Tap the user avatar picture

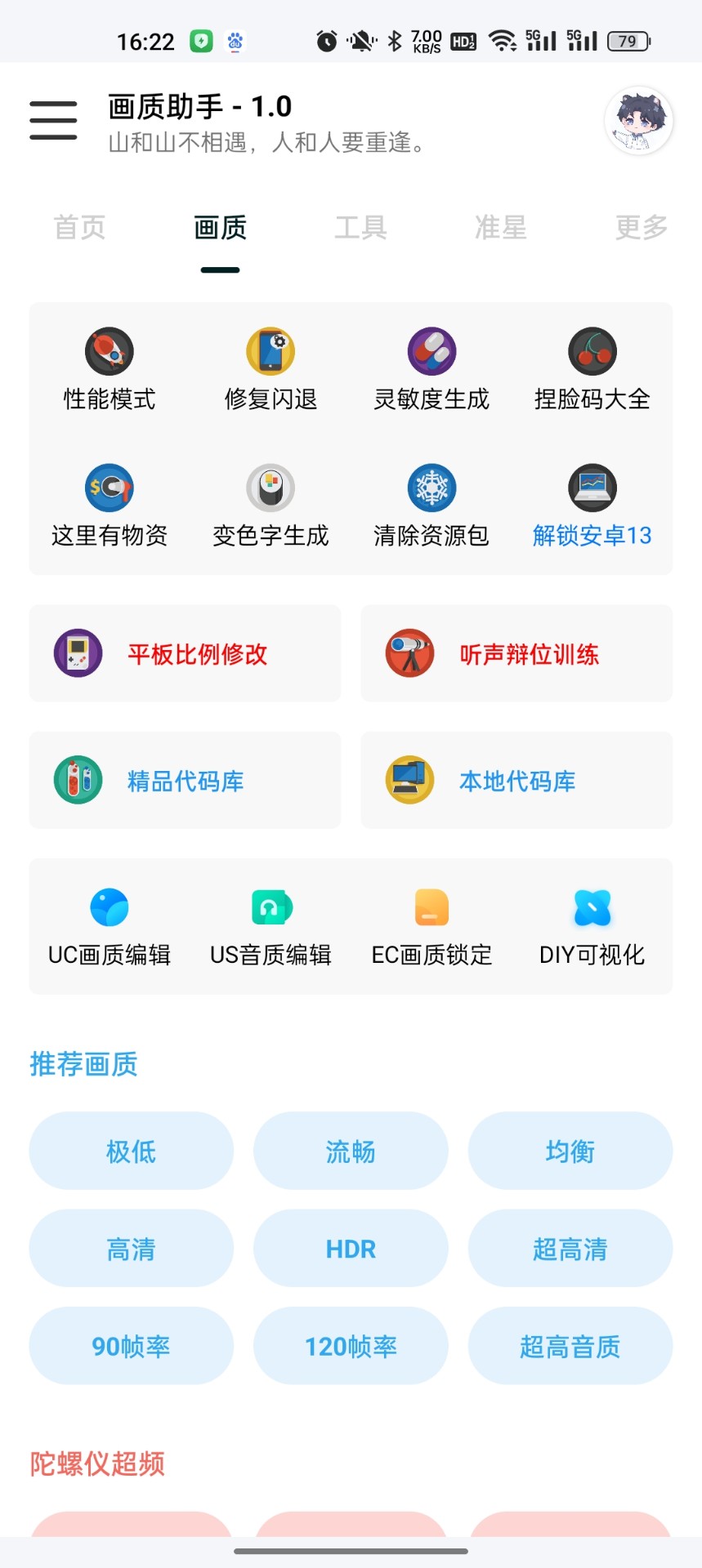click(x=638, y=121)
